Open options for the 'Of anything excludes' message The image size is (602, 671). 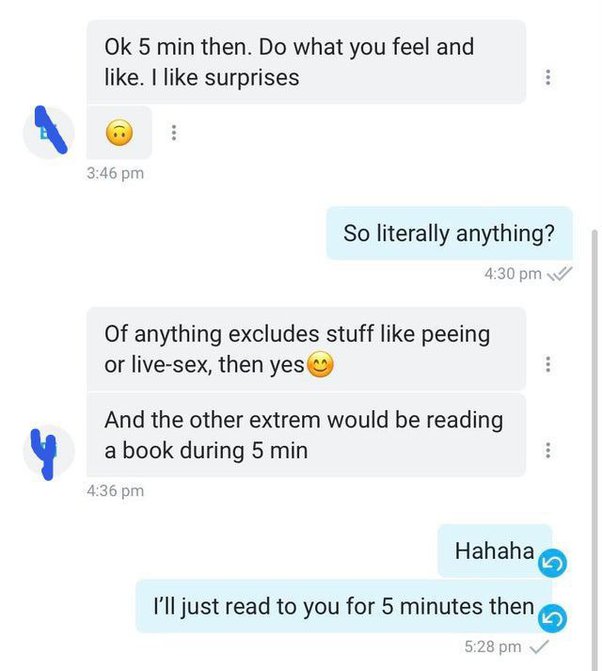pyautogui.click(x=546, y=365)
